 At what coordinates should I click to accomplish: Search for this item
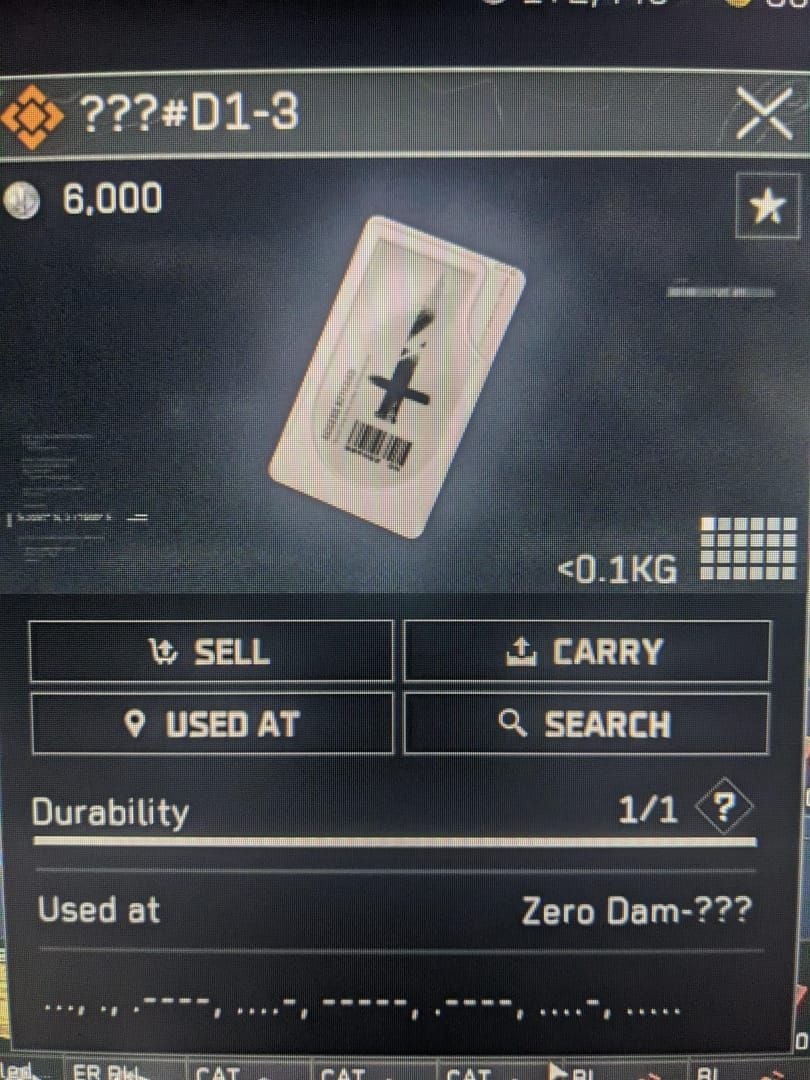587,724
